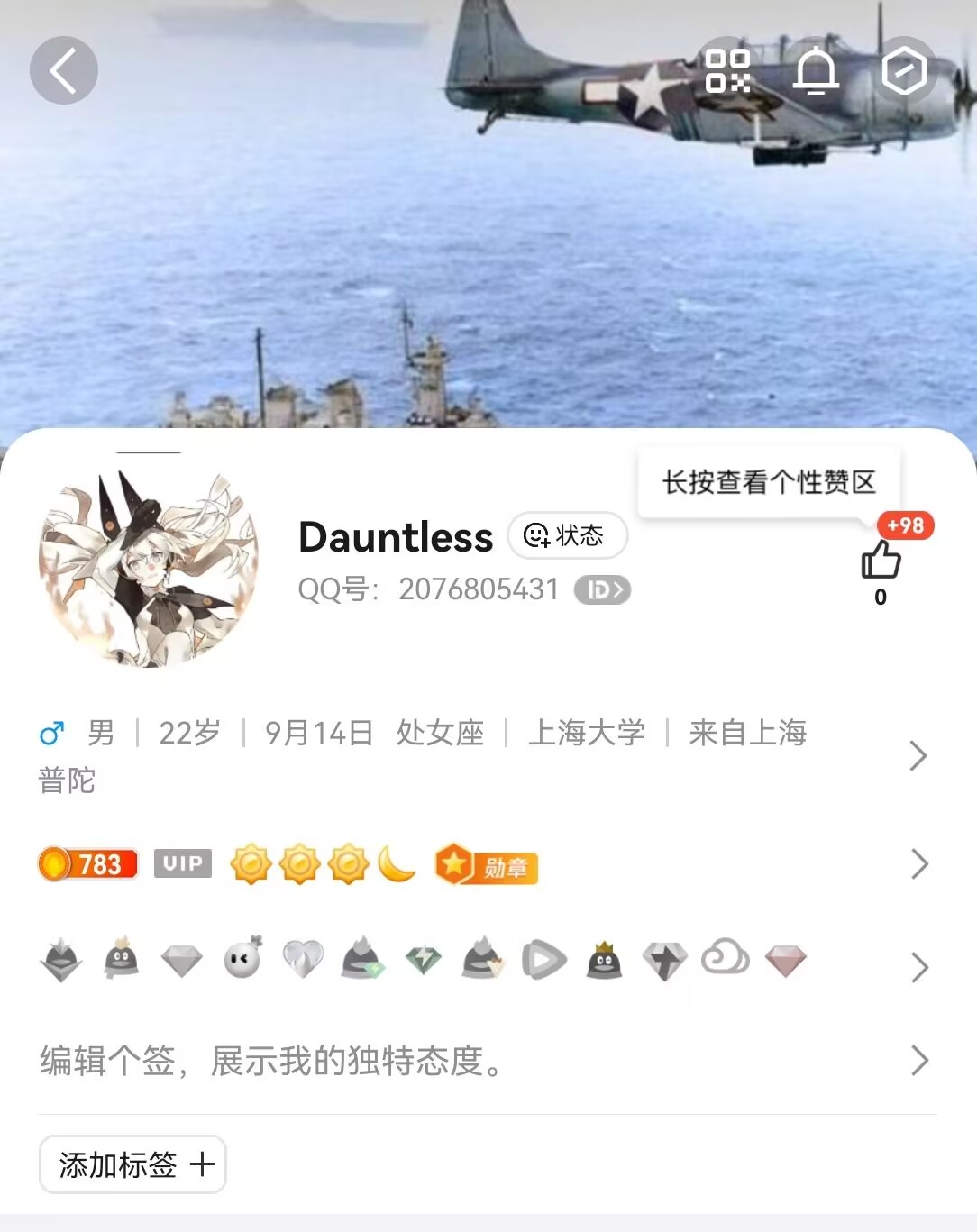
Task: Go back using the top-left arrow
Action: coord(63,70)
